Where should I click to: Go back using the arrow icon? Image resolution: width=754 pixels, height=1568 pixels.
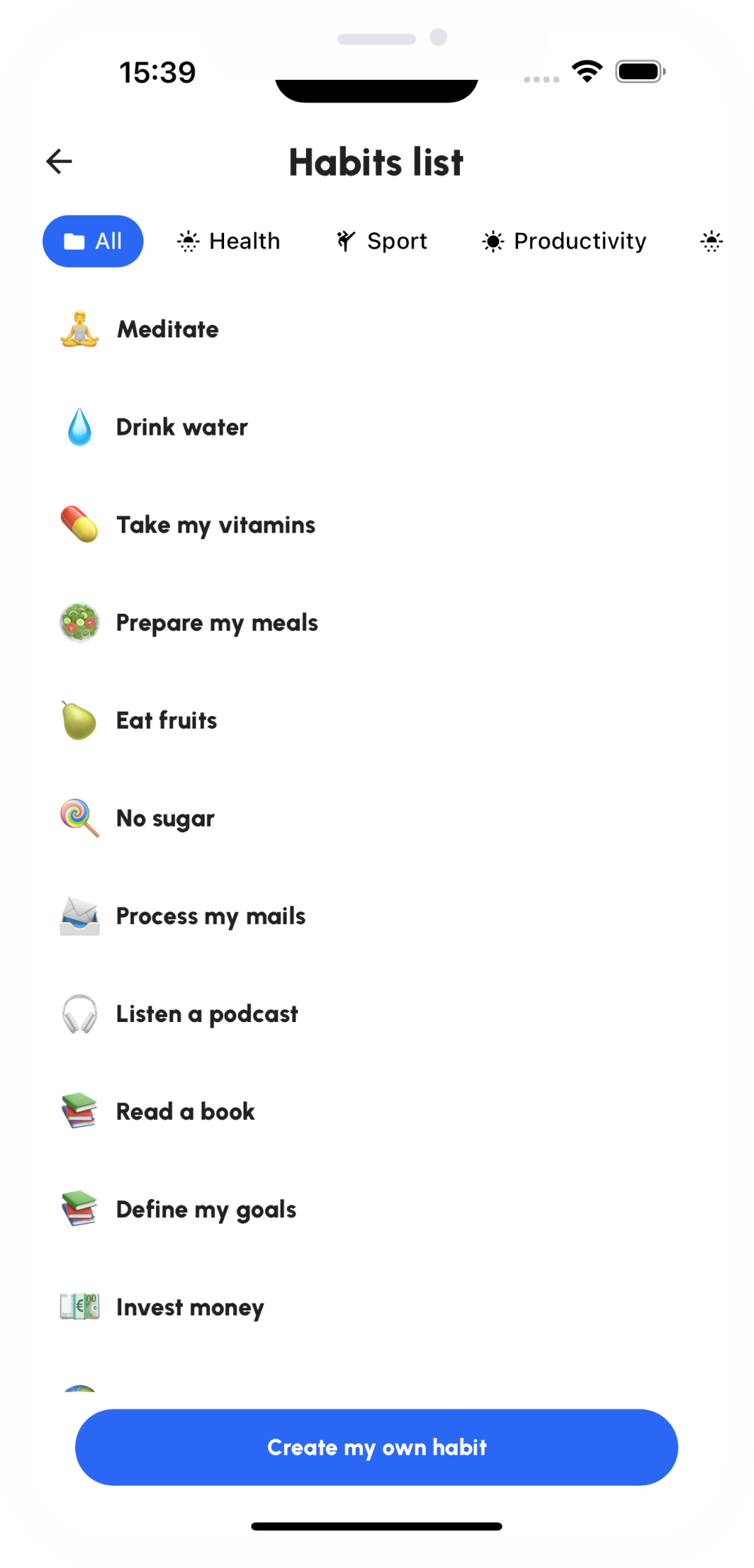[59, 162]
